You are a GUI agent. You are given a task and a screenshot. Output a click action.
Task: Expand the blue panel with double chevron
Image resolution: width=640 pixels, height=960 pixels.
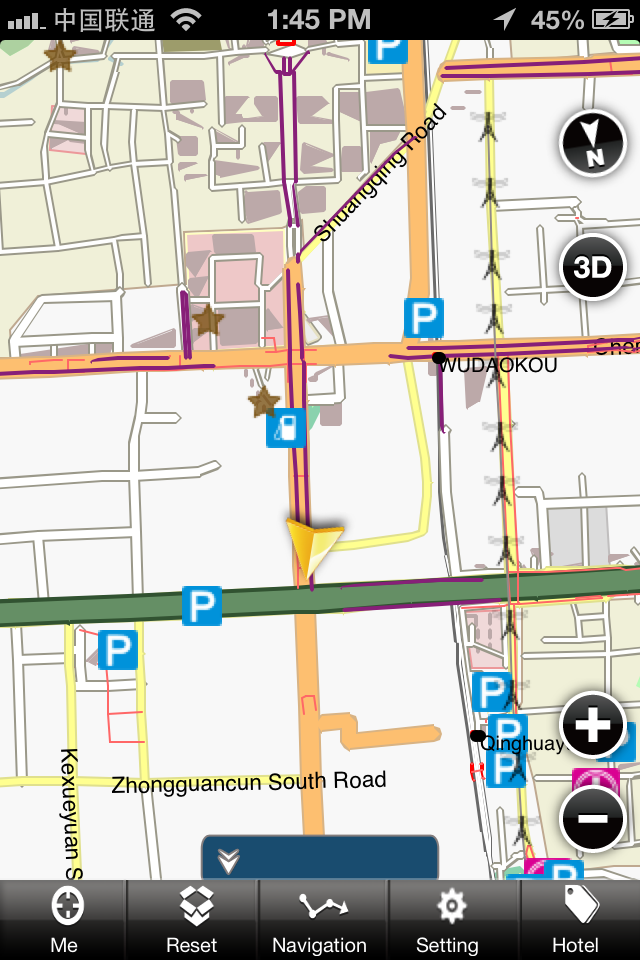pos(320,858)
